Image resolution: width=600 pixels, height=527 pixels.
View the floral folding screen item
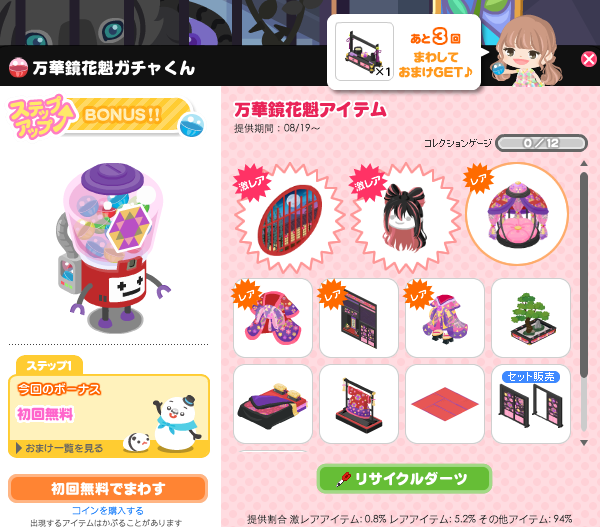coord(358,403)
